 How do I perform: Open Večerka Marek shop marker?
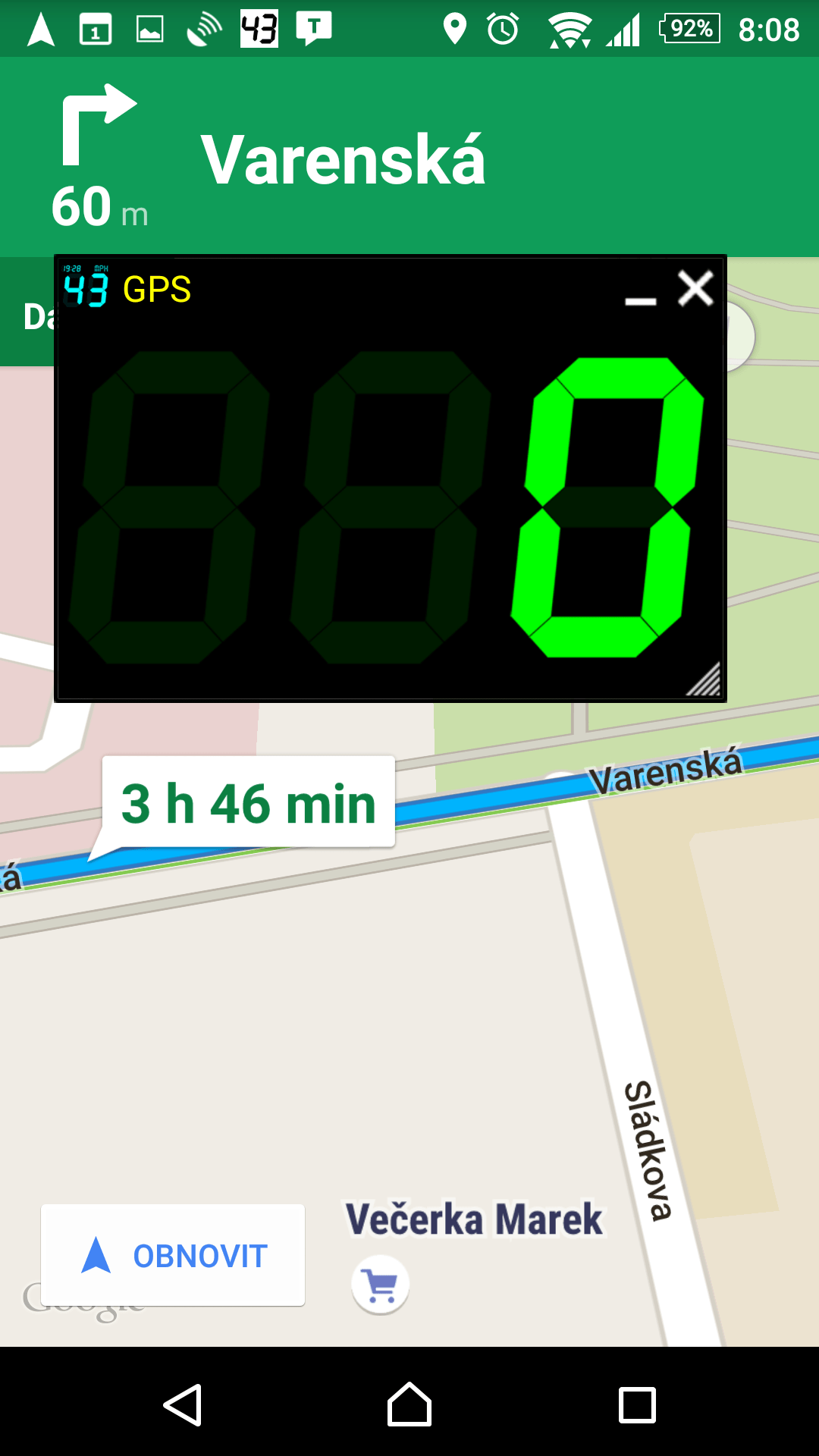(380, 1284)
